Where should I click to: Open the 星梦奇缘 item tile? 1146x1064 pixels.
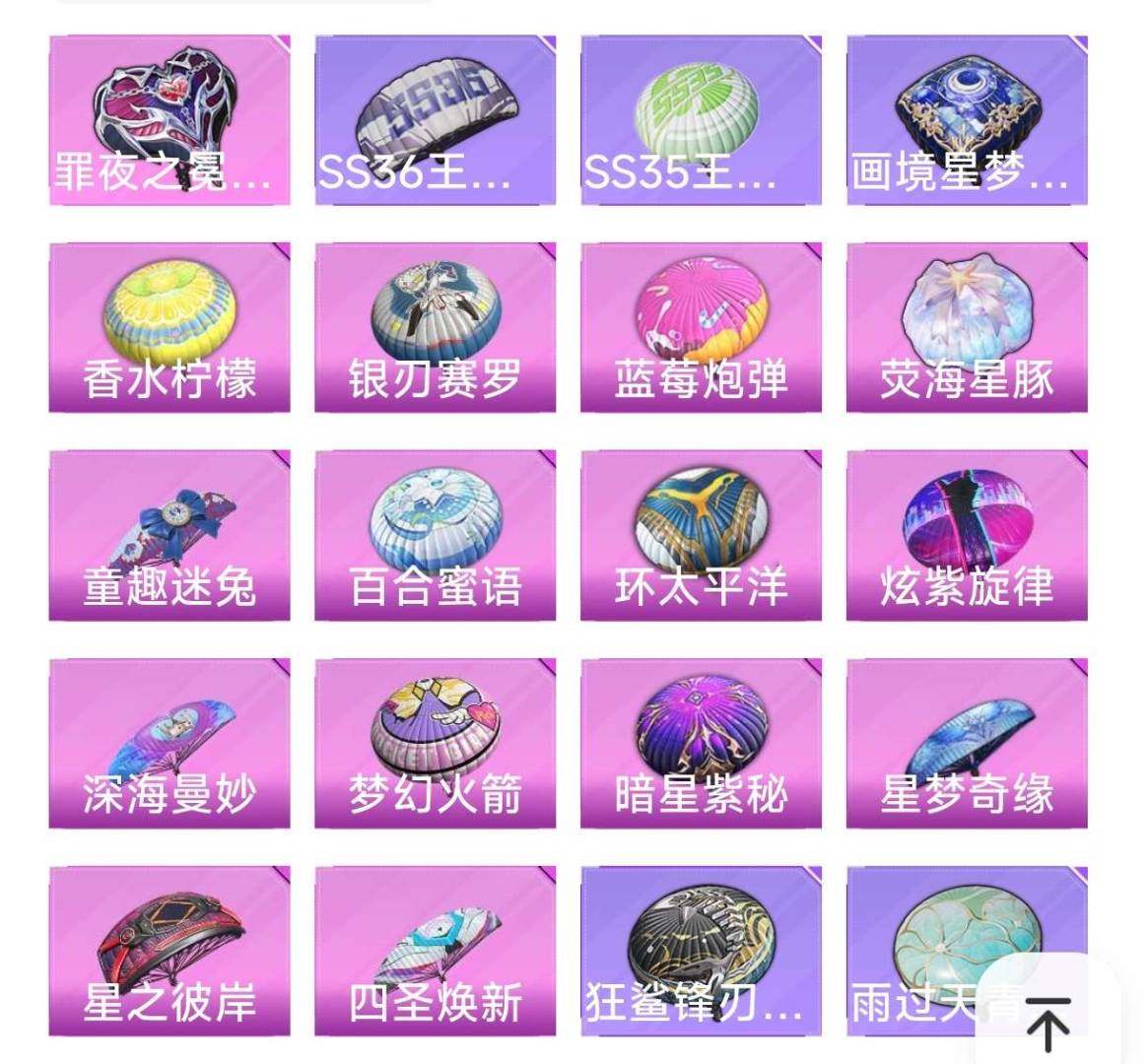[967, 743]
